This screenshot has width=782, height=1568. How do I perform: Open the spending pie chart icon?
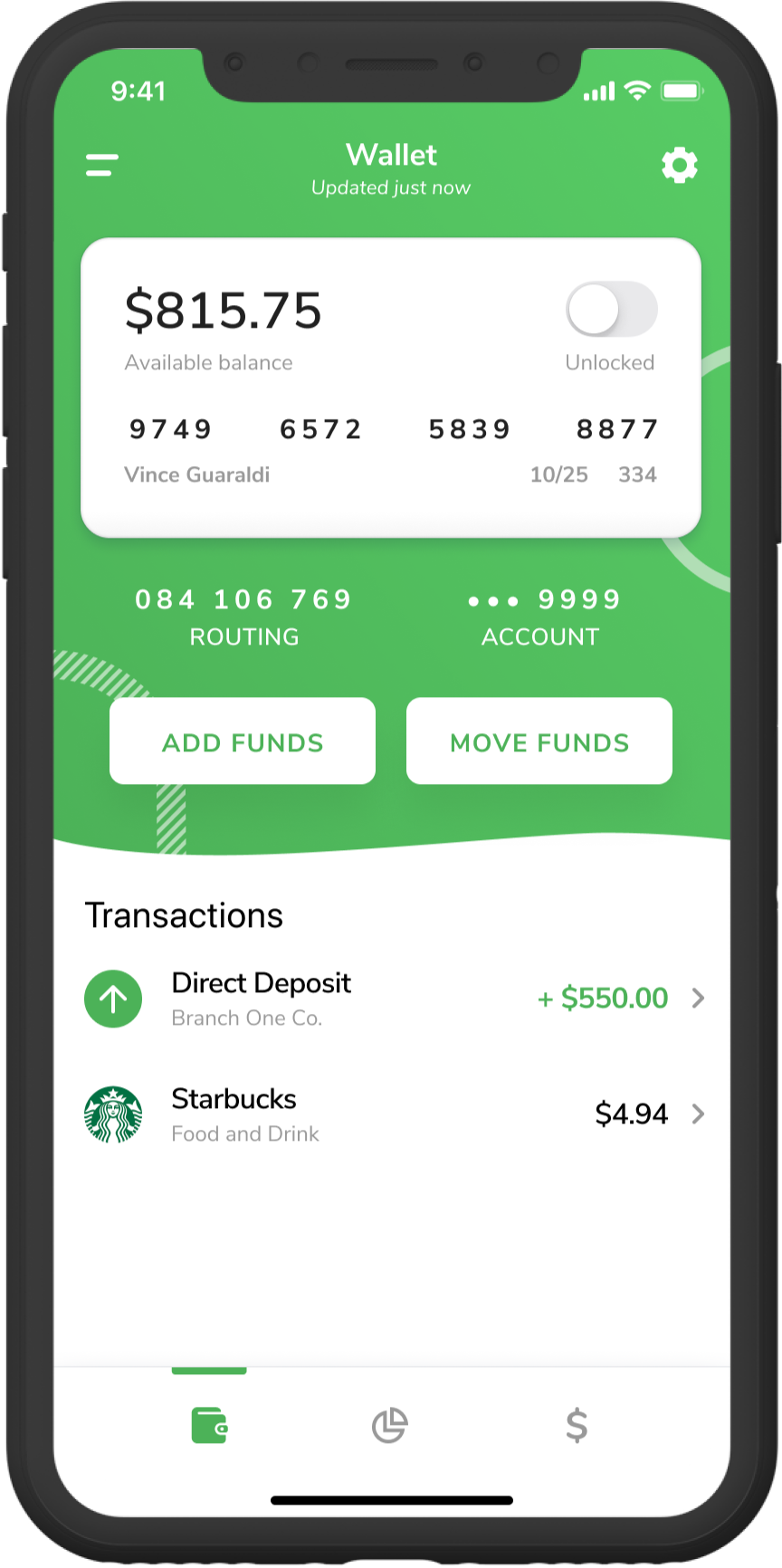[388, 1426]
